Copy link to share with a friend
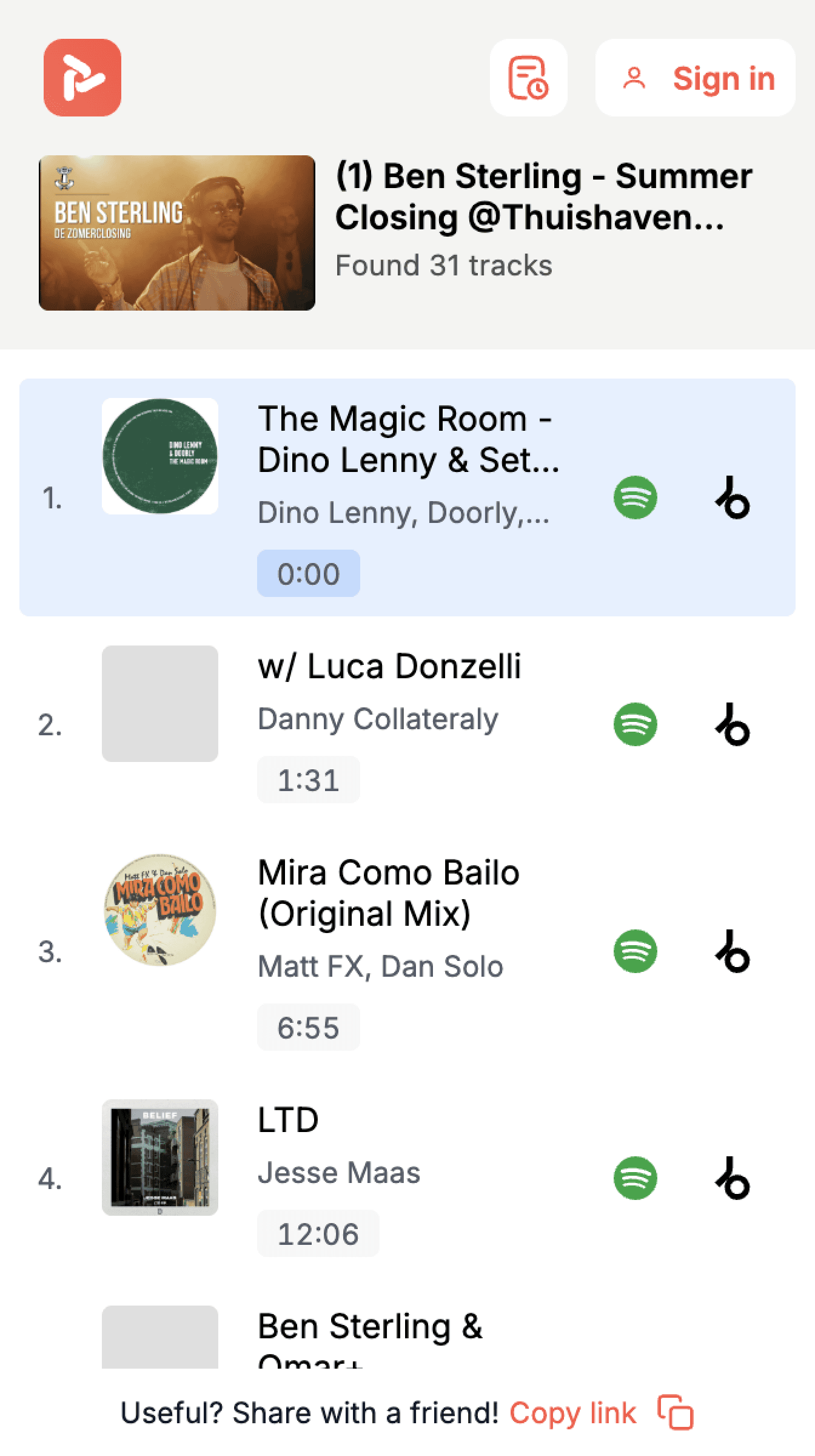815x1456 pixels. [600, 1413]
